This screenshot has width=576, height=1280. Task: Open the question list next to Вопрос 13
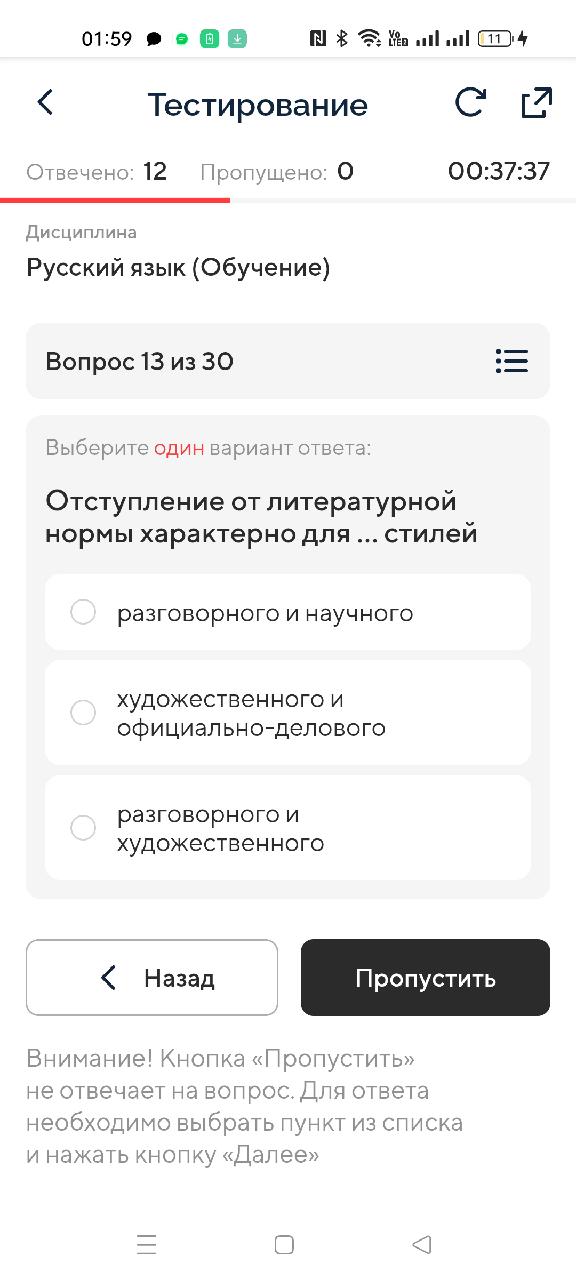511,361
